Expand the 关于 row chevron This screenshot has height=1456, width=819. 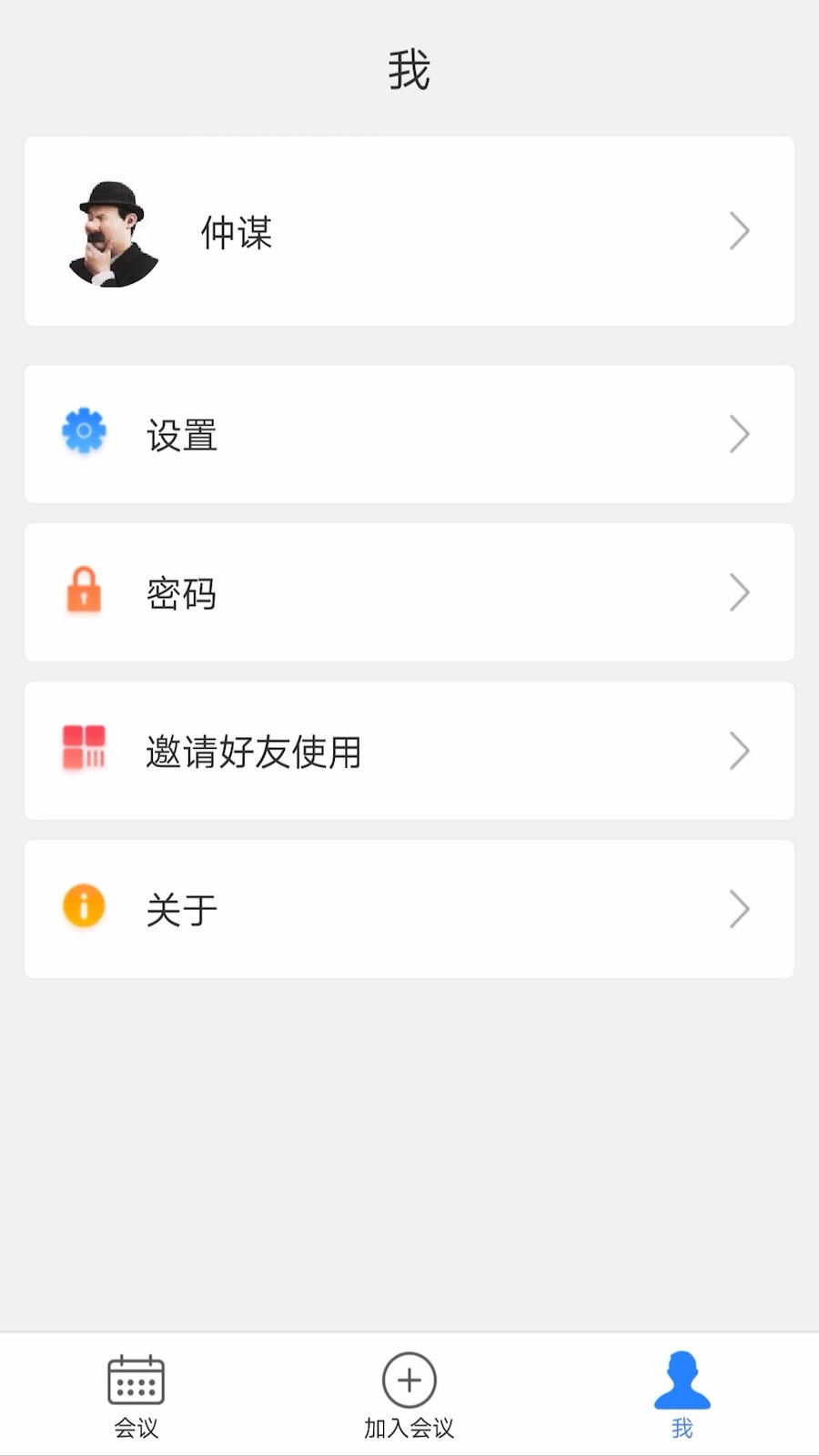pos(740,909)
